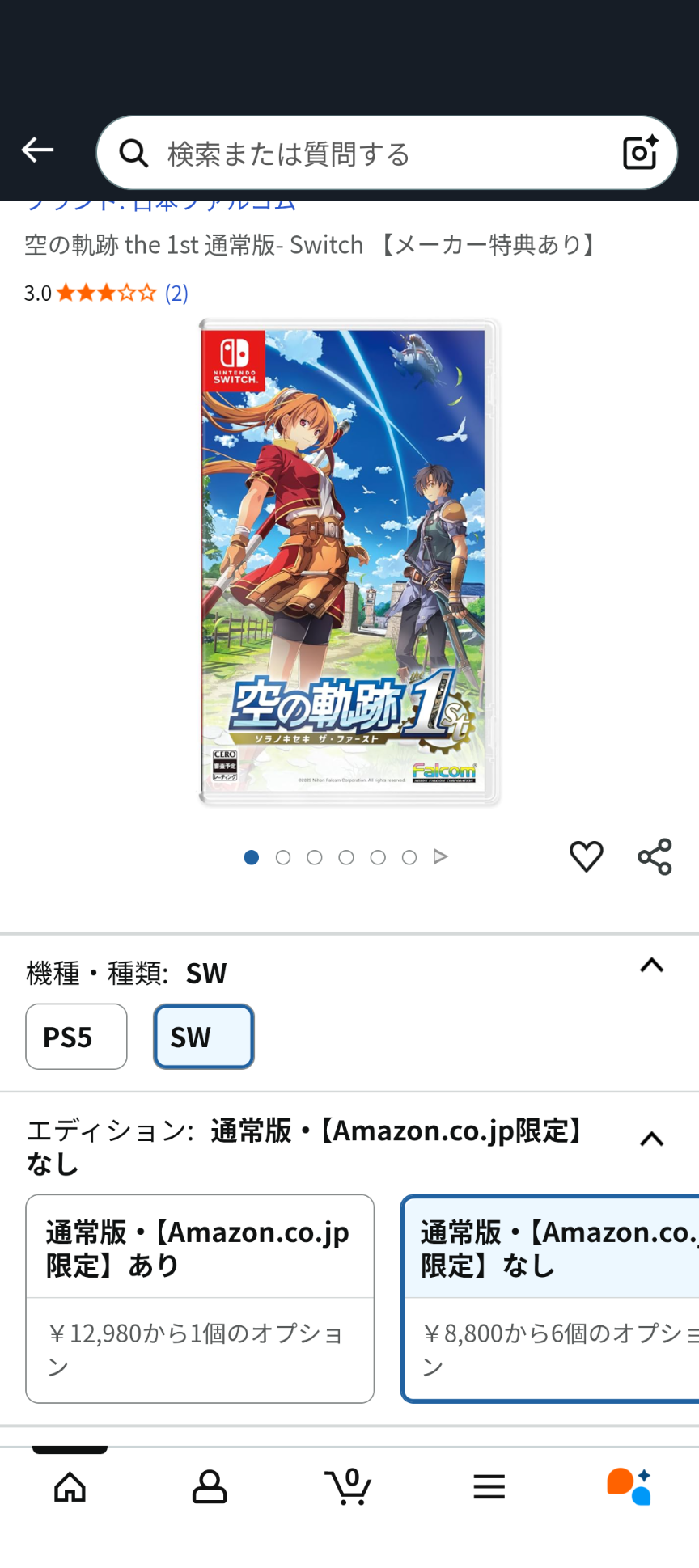Image resolution: width=699 pixels, height=1568 pixels.
Task: Choose 通常版 Amazon.co.jp限定 あり edition
Action: pyautogui.click(x=200, y=1299)
